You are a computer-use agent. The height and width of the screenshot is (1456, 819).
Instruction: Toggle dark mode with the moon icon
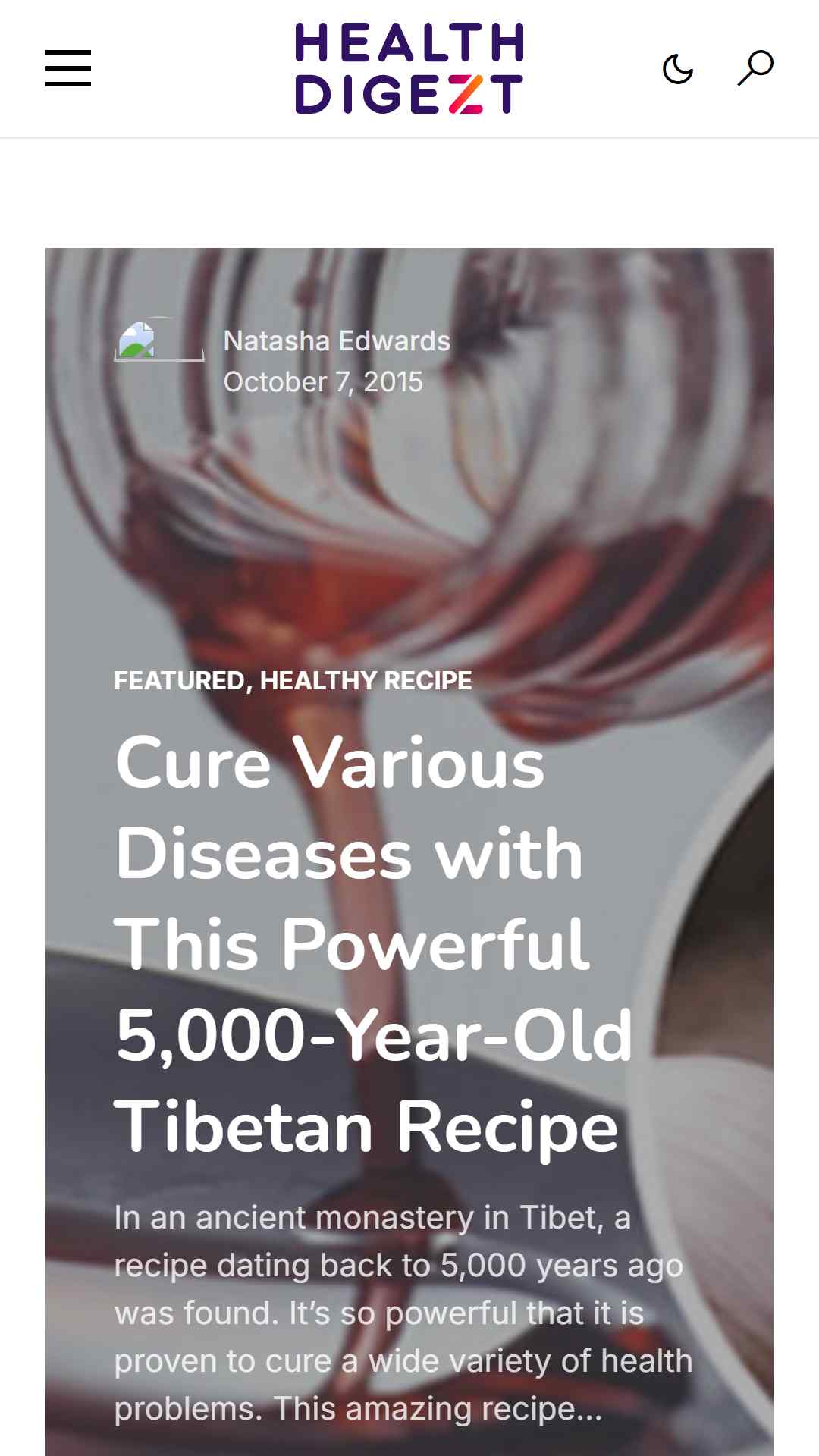pos(677,69)
